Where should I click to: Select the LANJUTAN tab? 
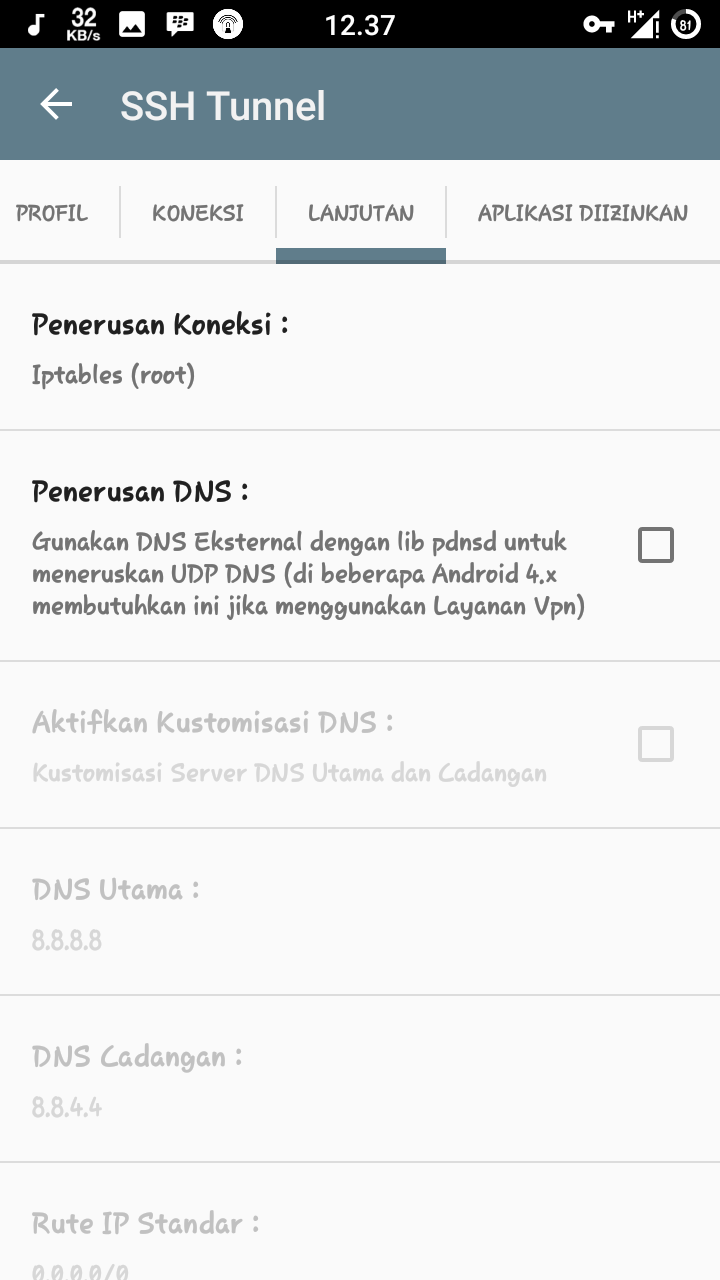[361, 213]
